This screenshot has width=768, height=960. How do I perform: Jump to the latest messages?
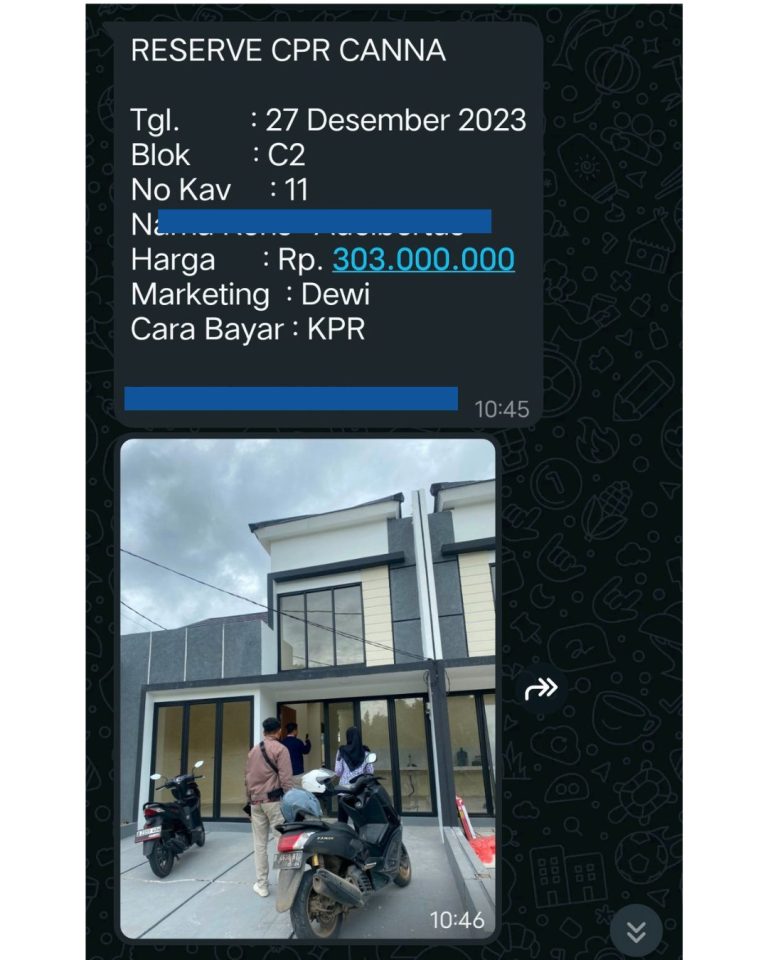point(636,930)
